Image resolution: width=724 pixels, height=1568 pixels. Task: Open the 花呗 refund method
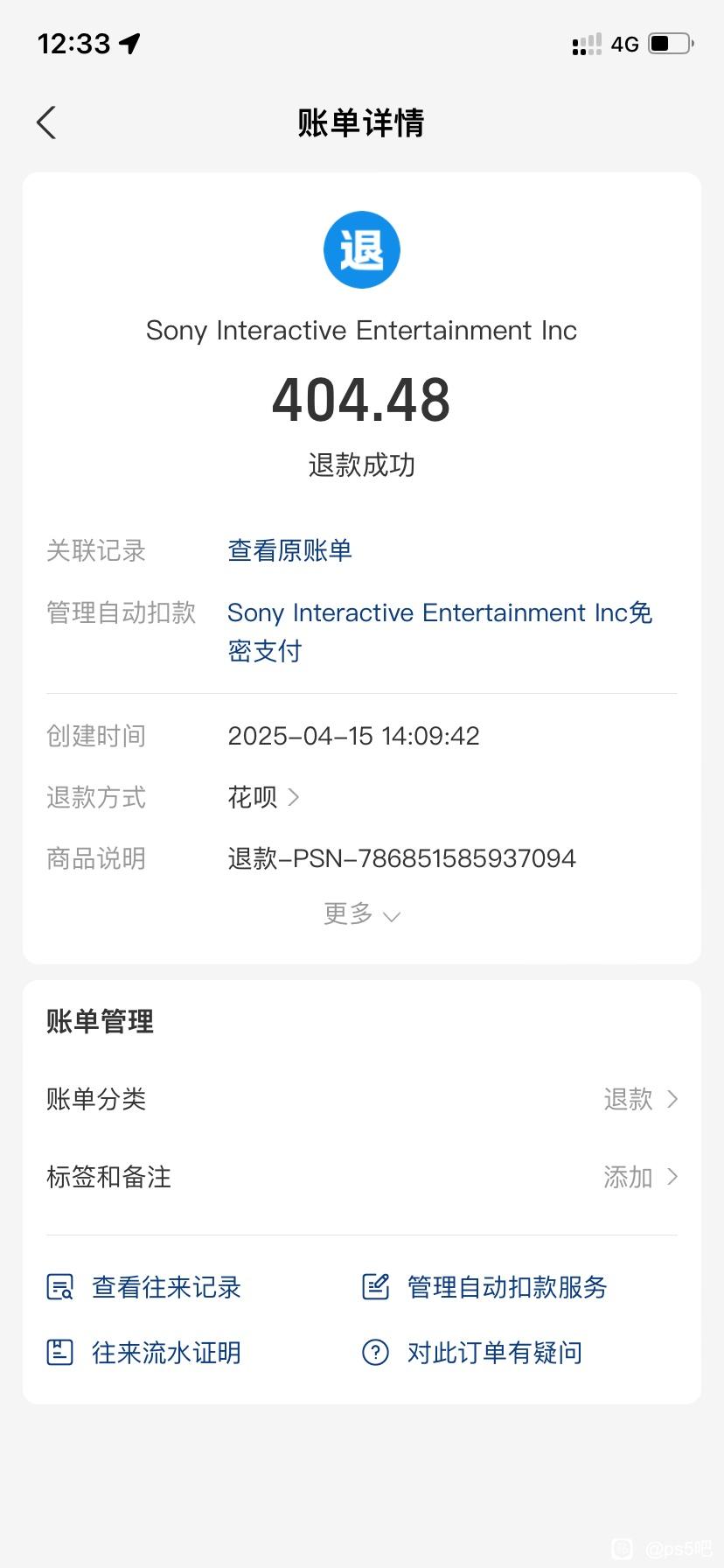pyautogui.click(x=263, y=797)
